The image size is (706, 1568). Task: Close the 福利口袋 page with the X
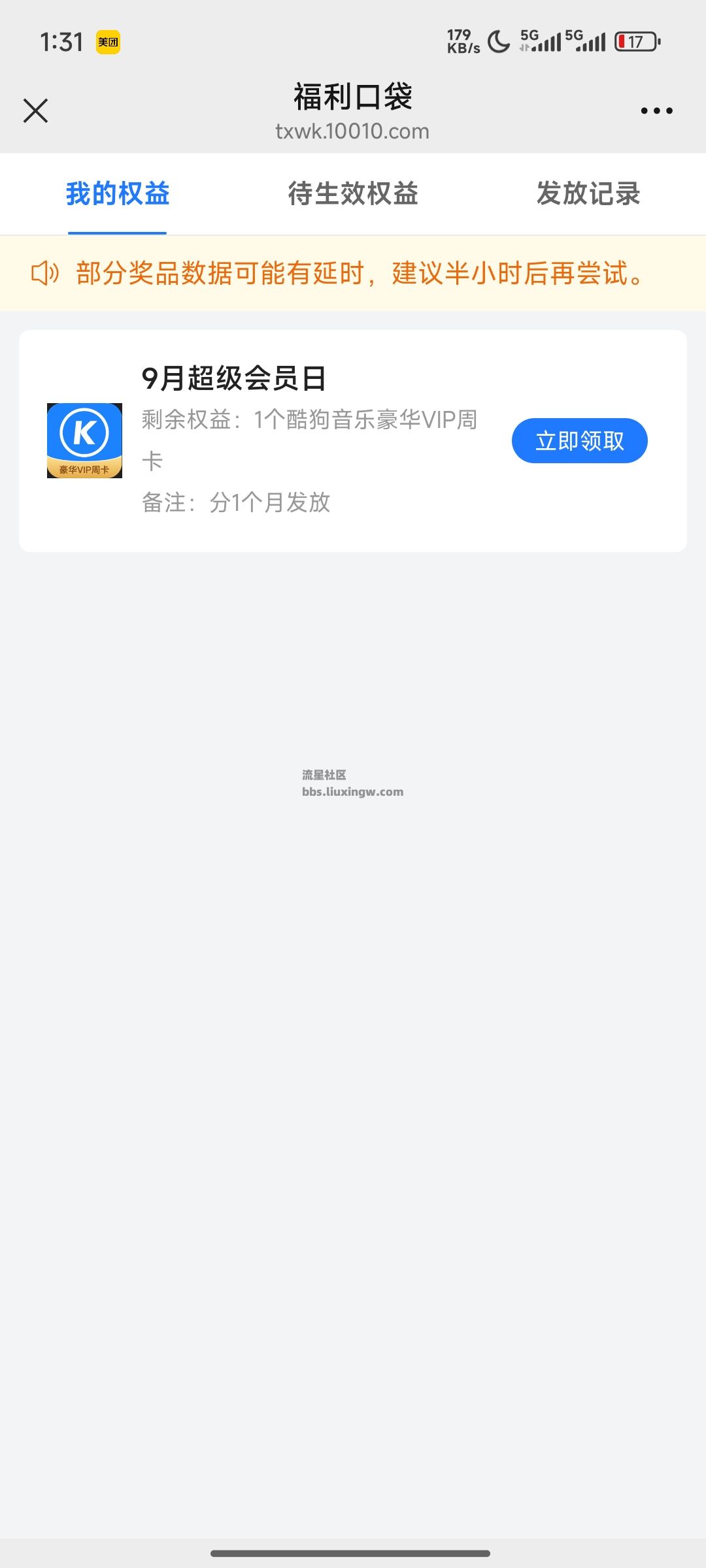(36, 110)
